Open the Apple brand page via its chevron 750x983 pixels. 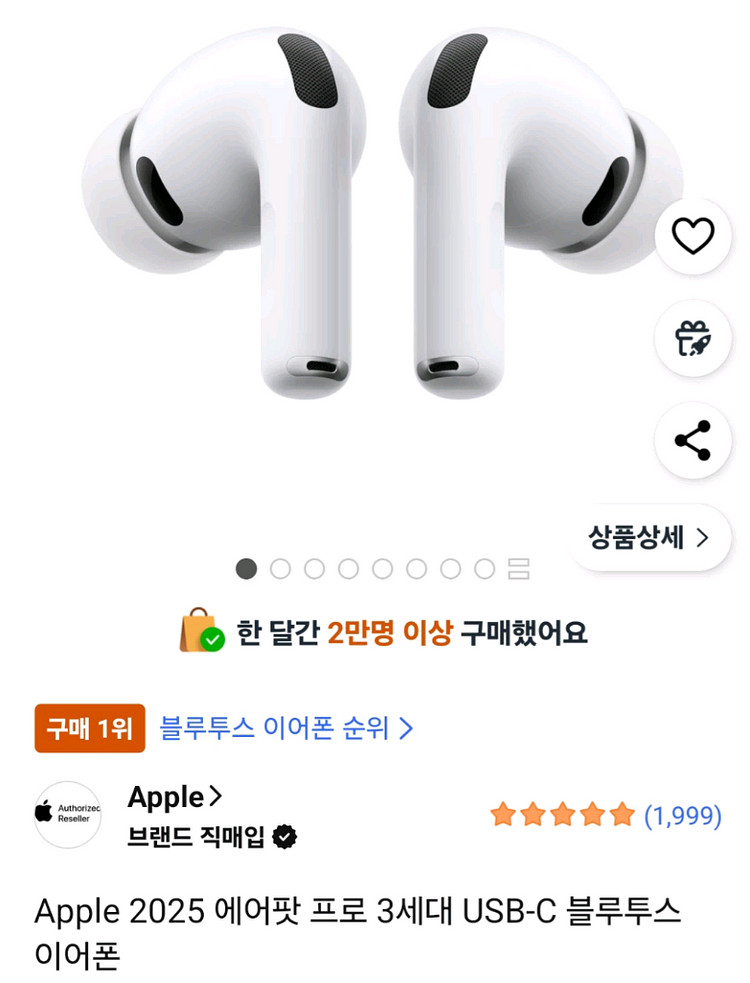(215, 797)
